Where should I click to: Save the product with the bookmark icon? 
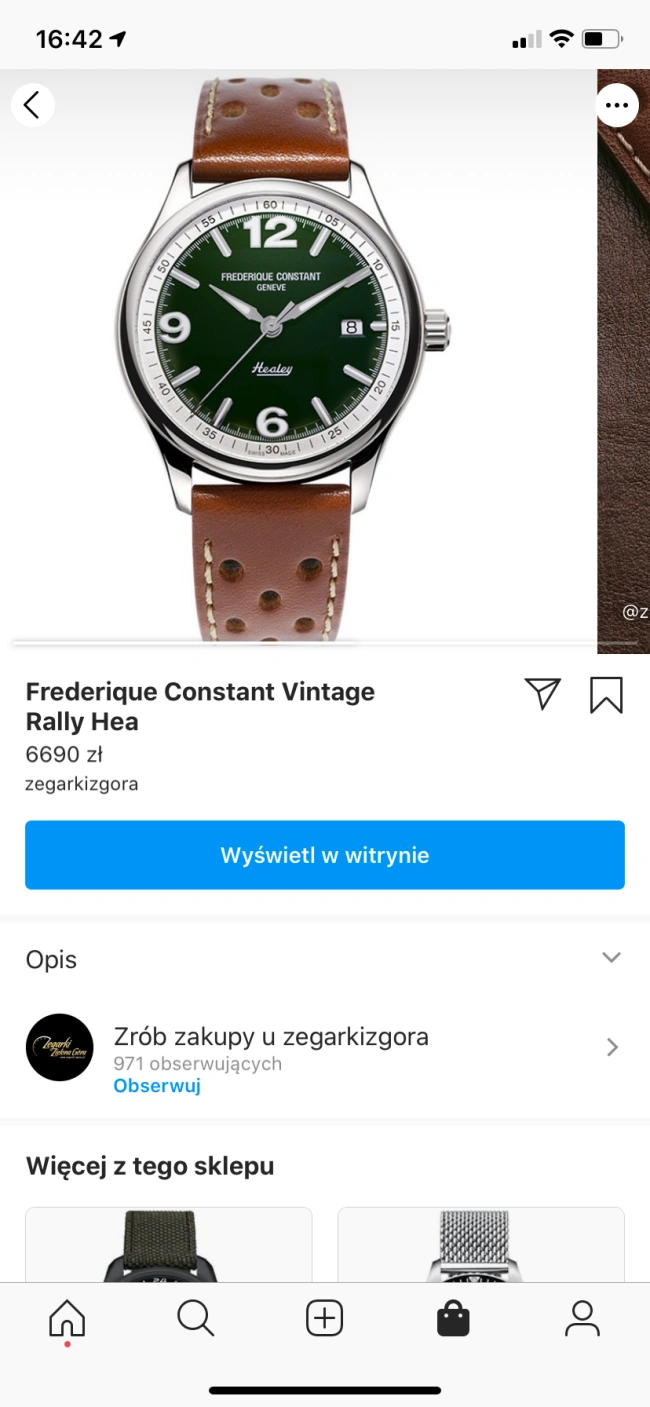[606, 694]
